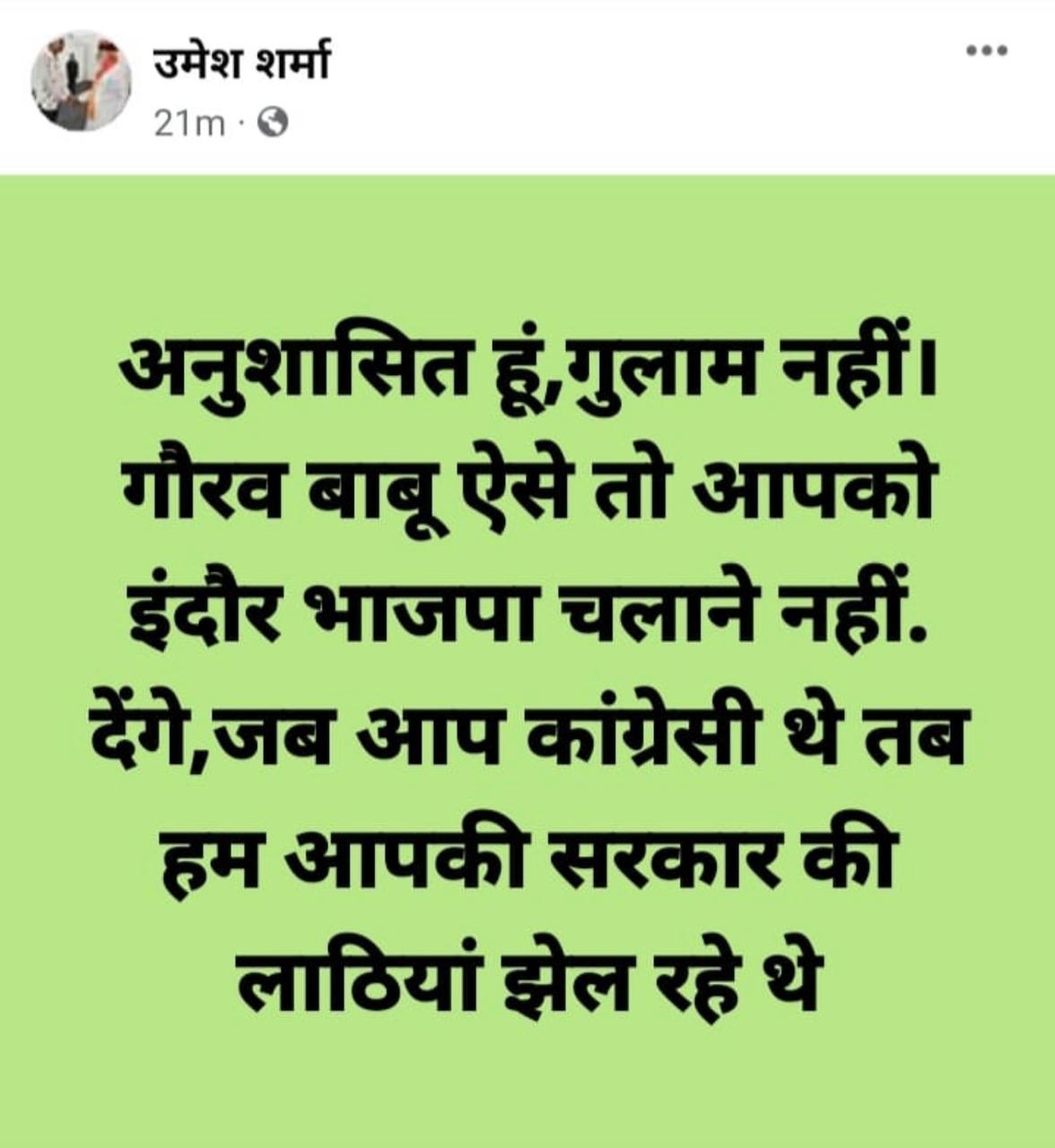Open उमेश शर्मा's profile picture

[x=82, y=82]
